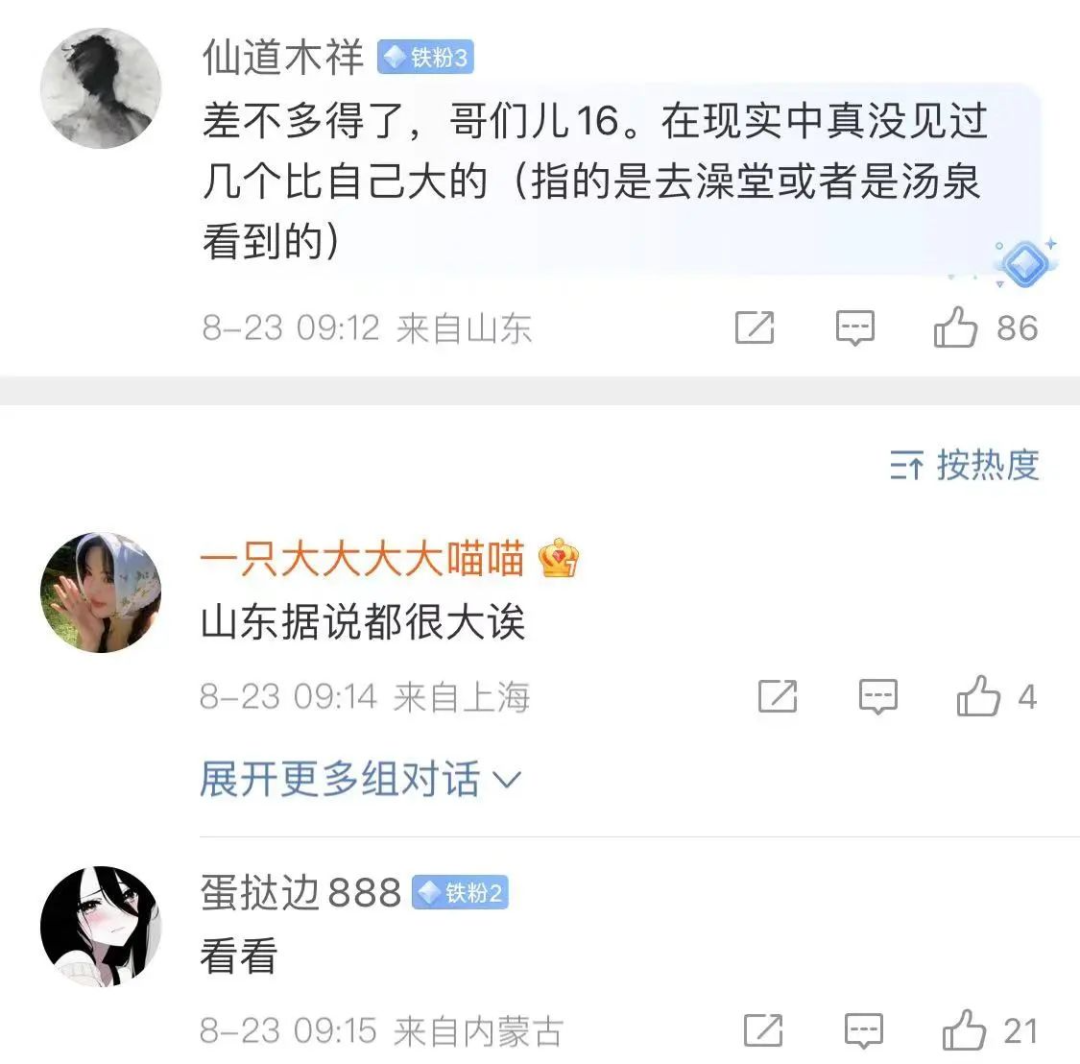
Task: Reply to 蛋挞边888's comment
Action: click(x=863, y=1030)
